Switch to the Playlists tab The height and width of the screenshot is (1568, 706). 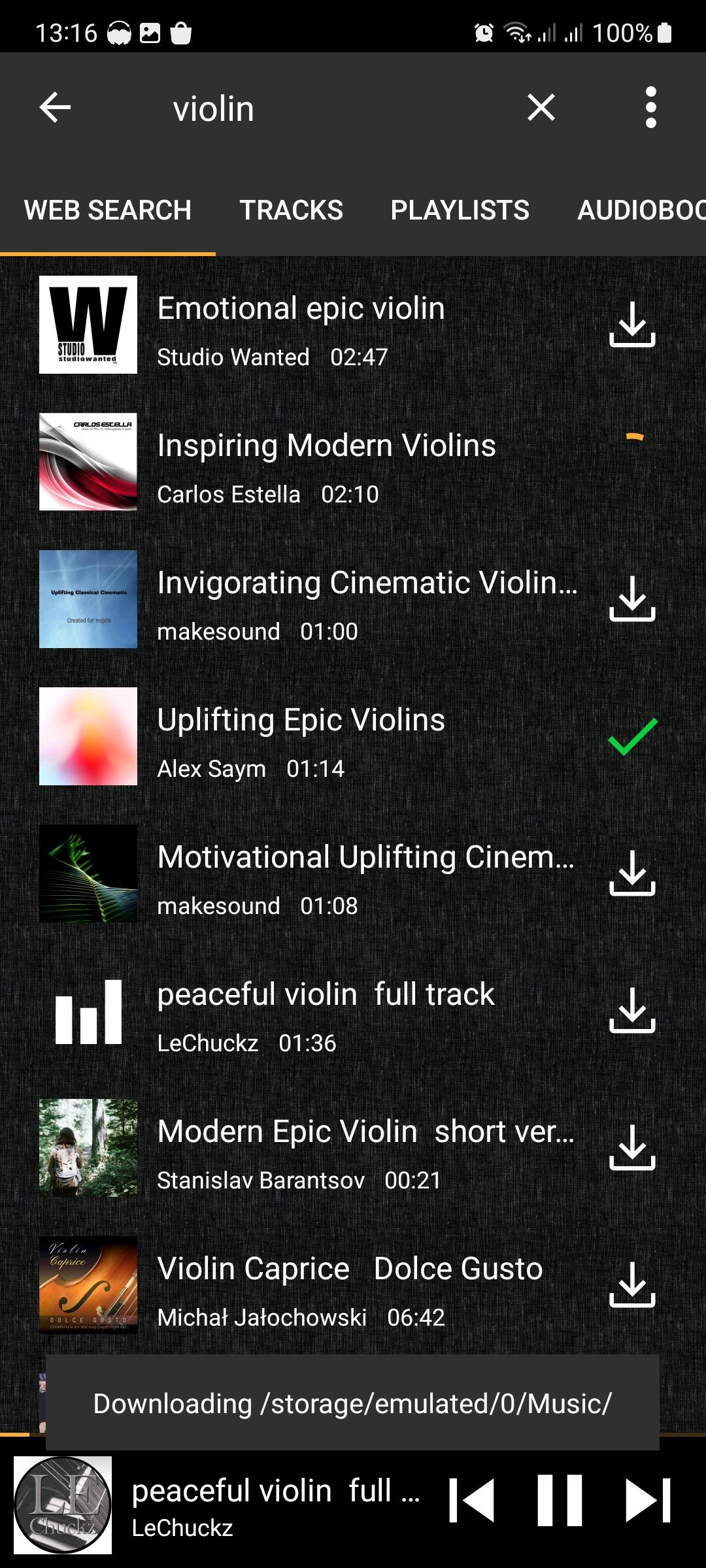coord(460,210)
